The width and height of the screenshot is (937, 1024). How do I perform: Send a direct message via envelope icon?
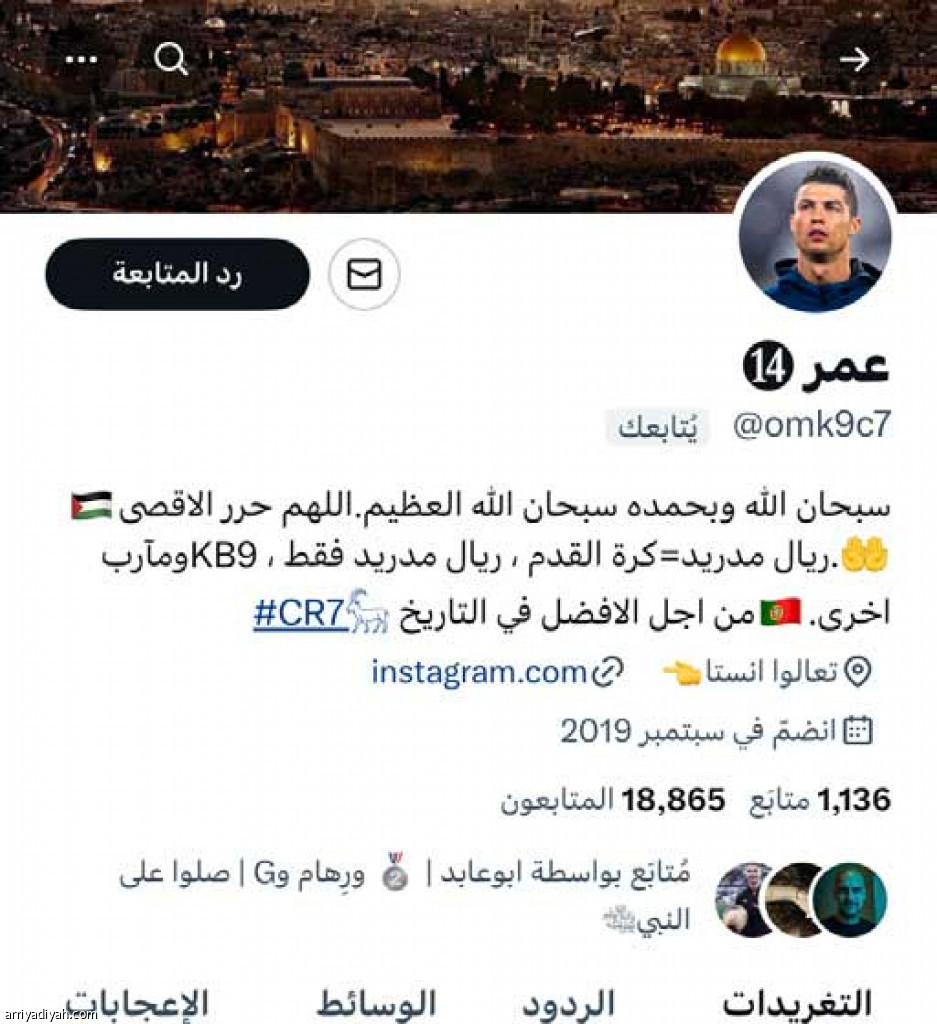[364, 274]
